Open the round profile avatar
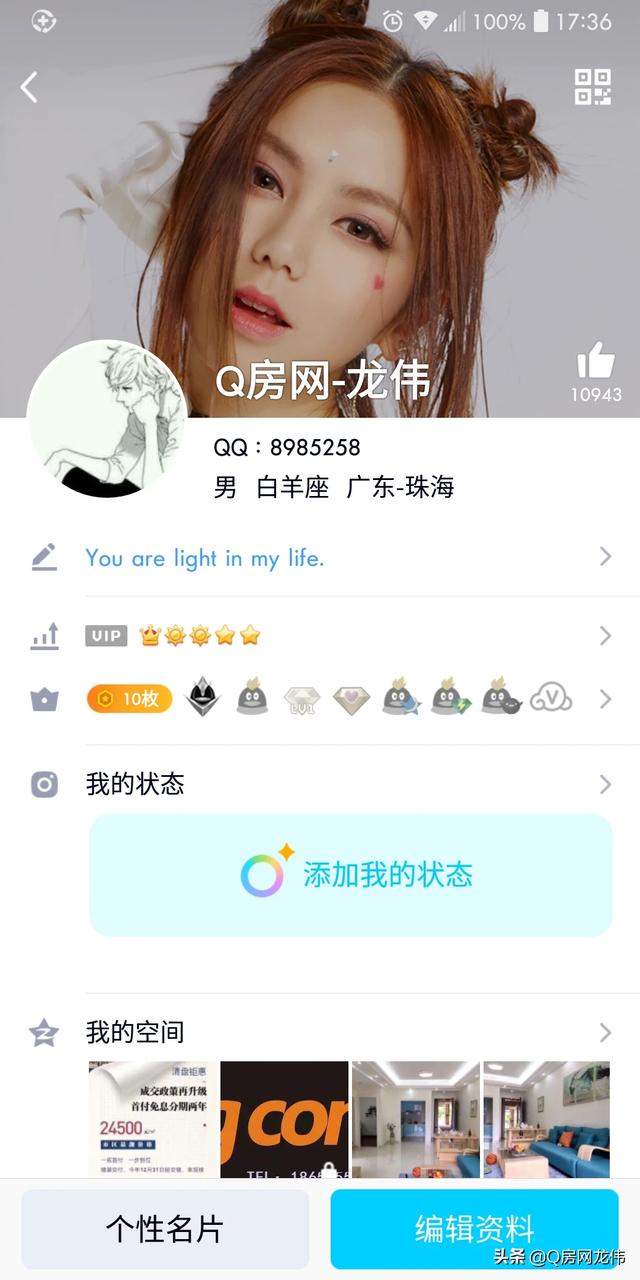This screenshot has width=640, height=1280. point(107,420)
